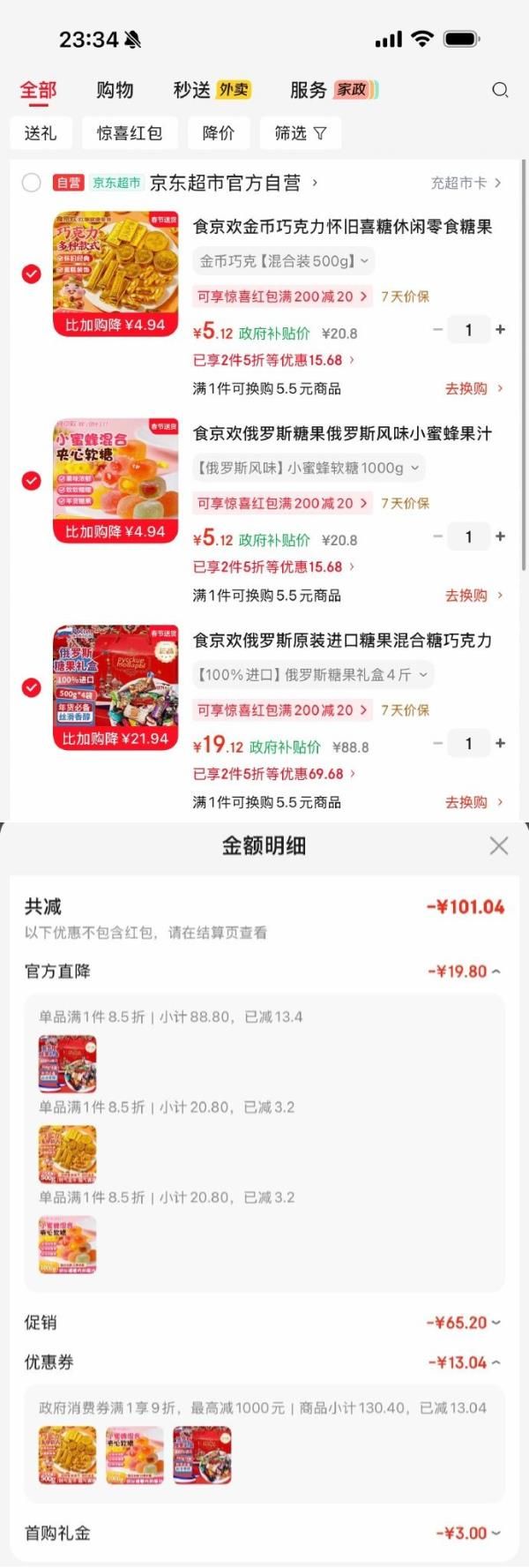Uncheck the 金币巧克力 item
This screenshot has width=529, height=1568.
pos(32,274)
